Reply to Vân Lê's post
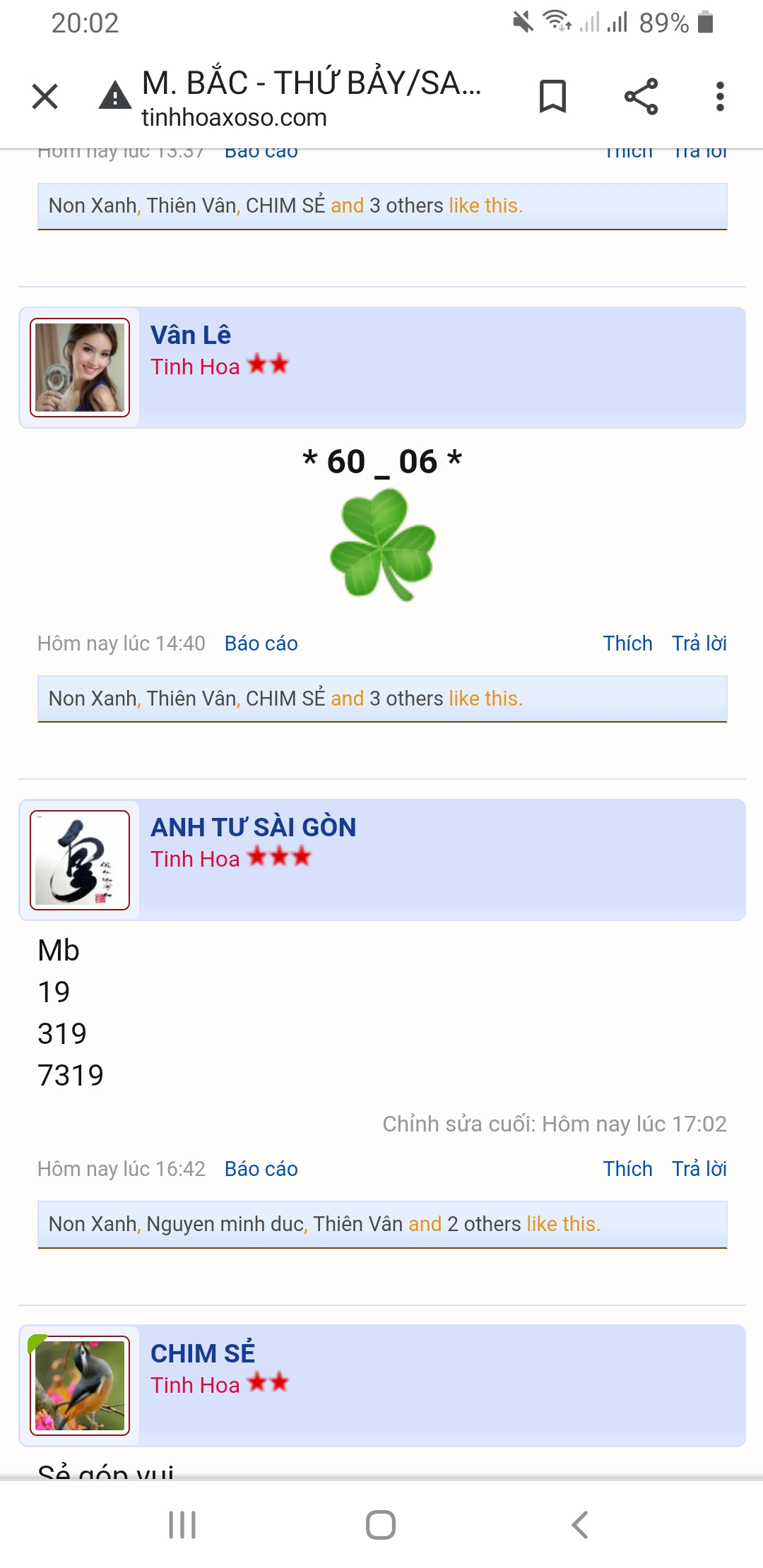The width and height of the screenshot is (763, 1568). click(x=699, y=643)
